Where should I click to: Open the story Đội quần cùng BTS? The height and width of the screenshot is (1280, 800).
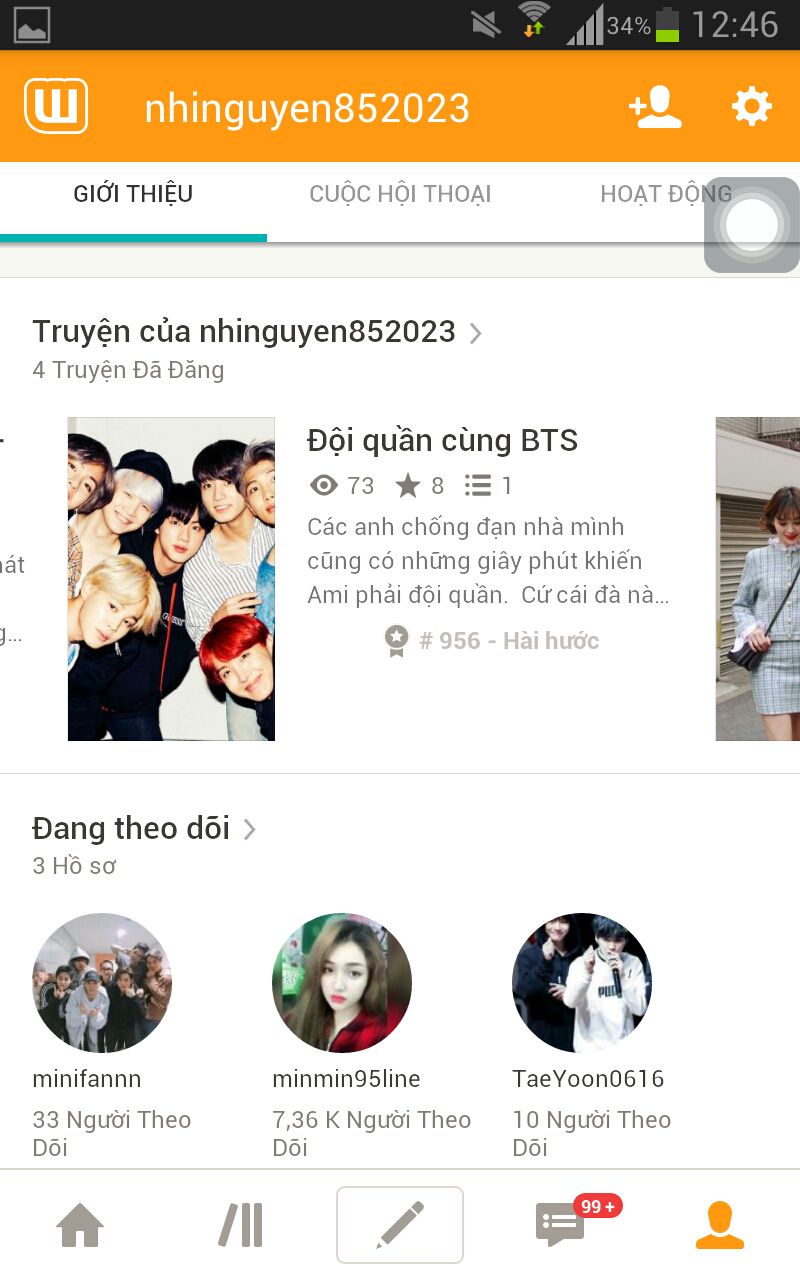[442, 441]
